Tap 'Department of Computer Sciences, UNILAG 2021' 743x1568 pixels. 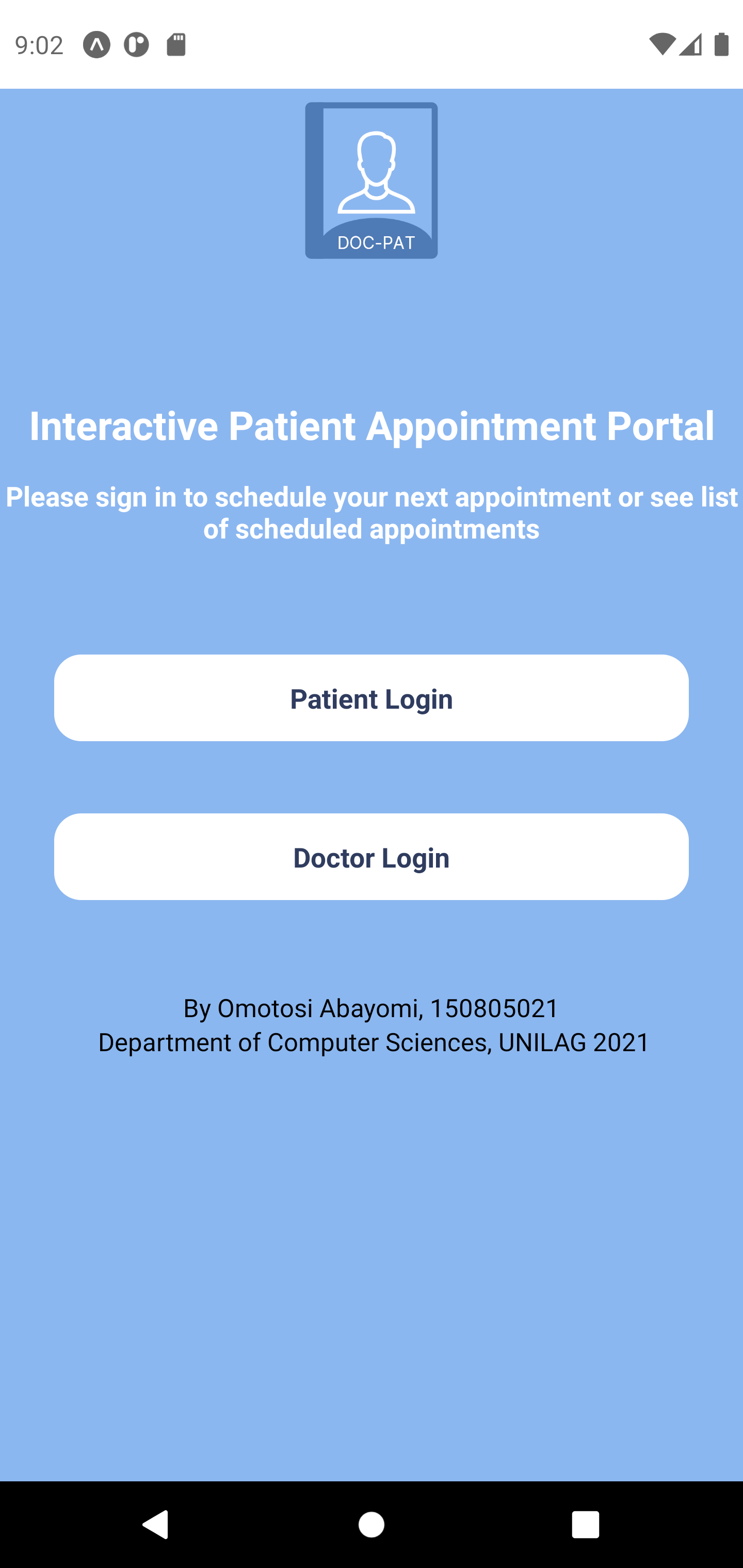point(372,1042)
